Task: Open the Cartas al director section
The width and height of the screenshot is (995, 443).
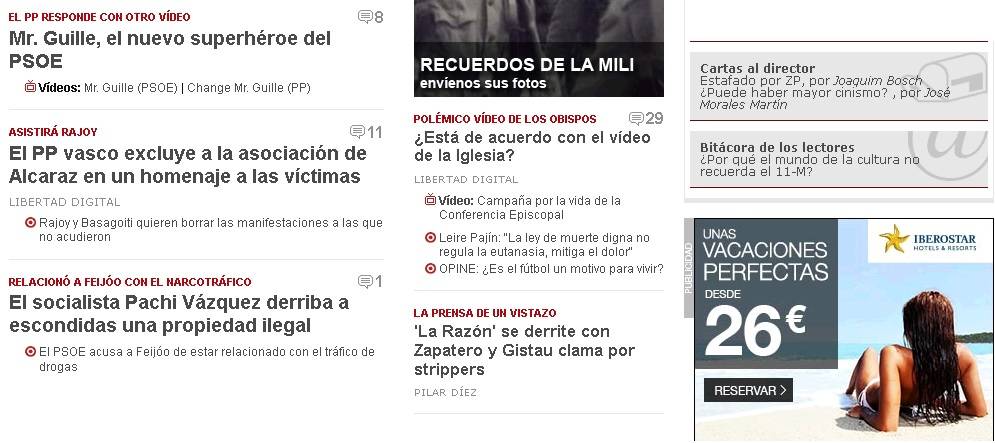Action: point(757,68)
